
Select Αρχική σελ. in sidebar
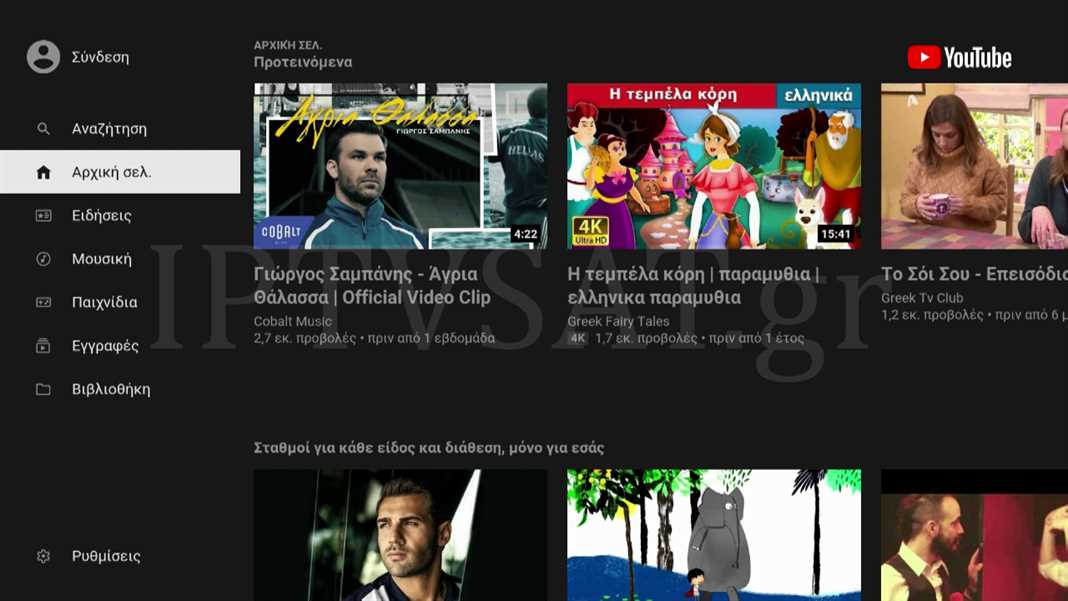pos(110,172)
